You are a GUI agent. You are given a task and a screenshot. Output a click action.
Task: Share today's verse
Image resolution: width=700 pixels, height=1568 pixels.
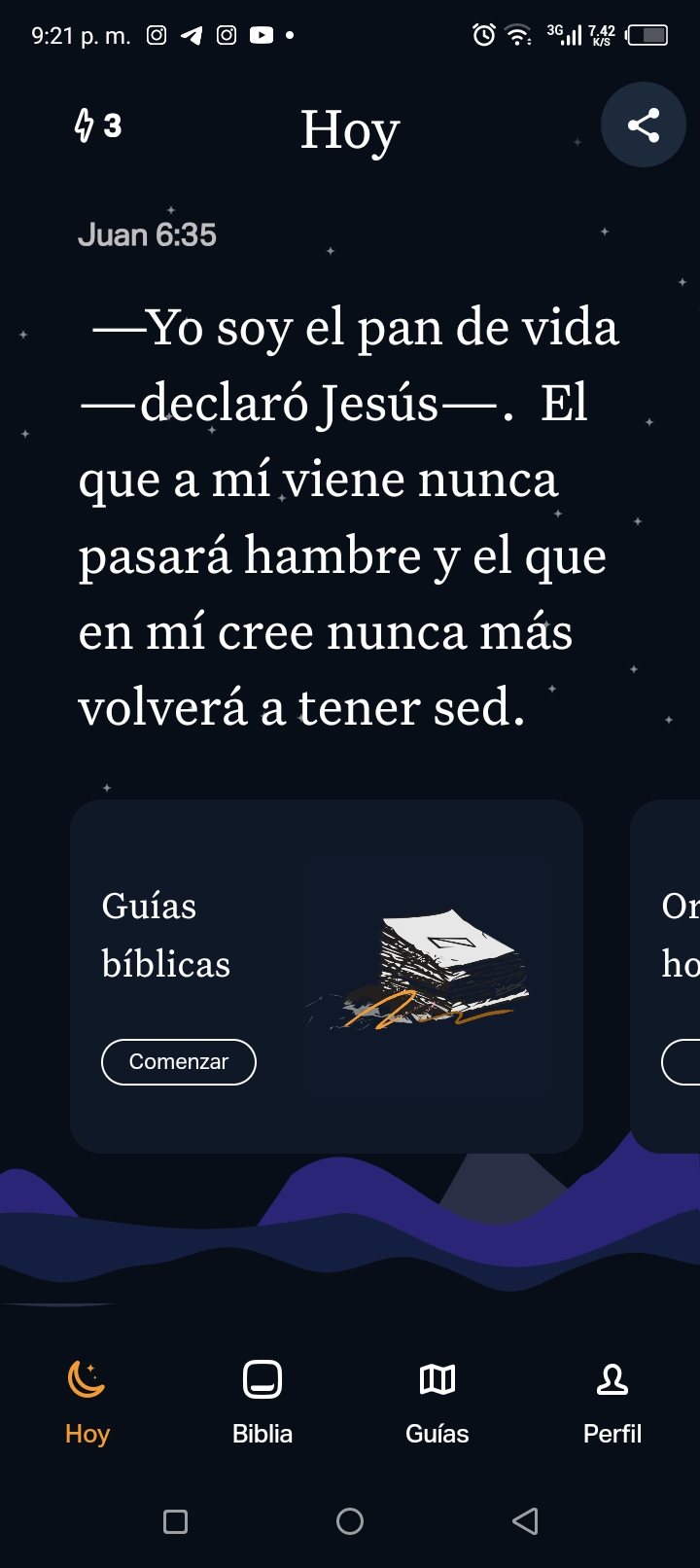643,125
